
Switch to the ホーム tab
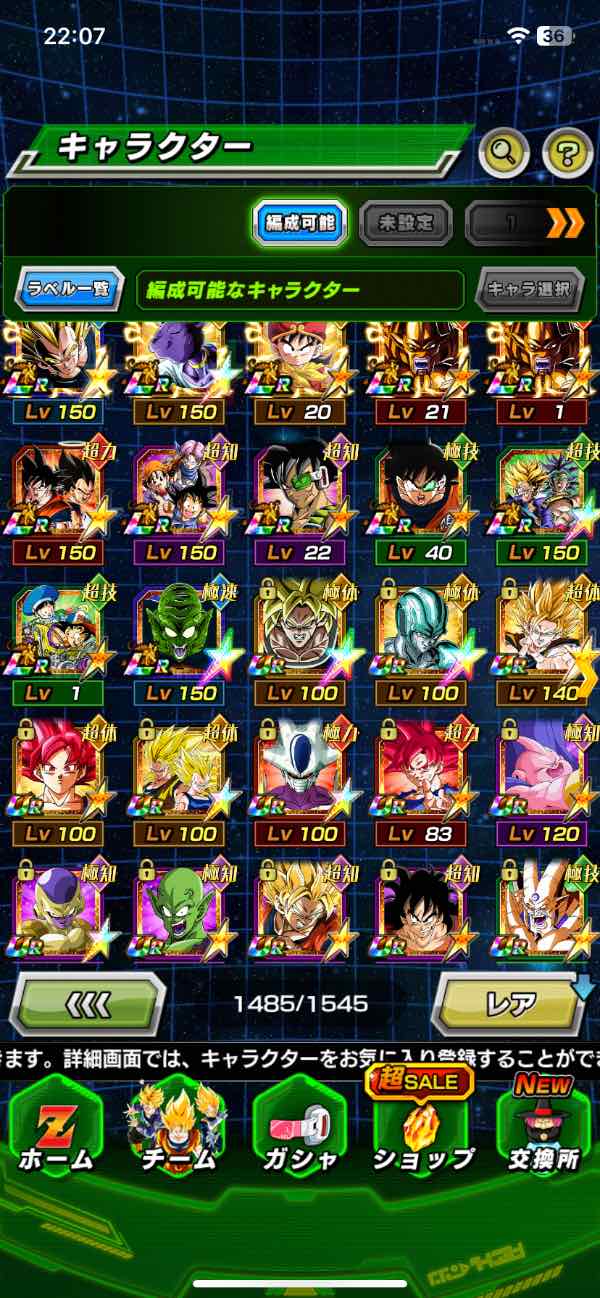click(x=54, y=1126)
